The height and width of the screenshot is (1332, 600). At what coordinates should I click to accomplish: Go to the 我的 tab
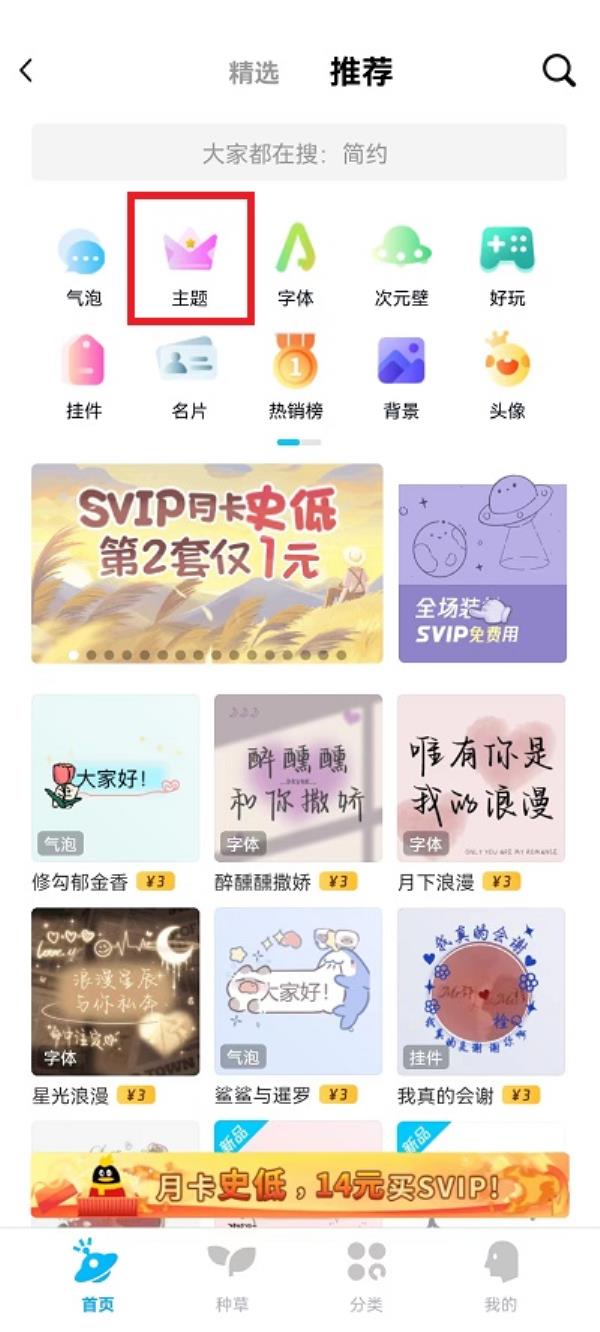[500, 1275]
